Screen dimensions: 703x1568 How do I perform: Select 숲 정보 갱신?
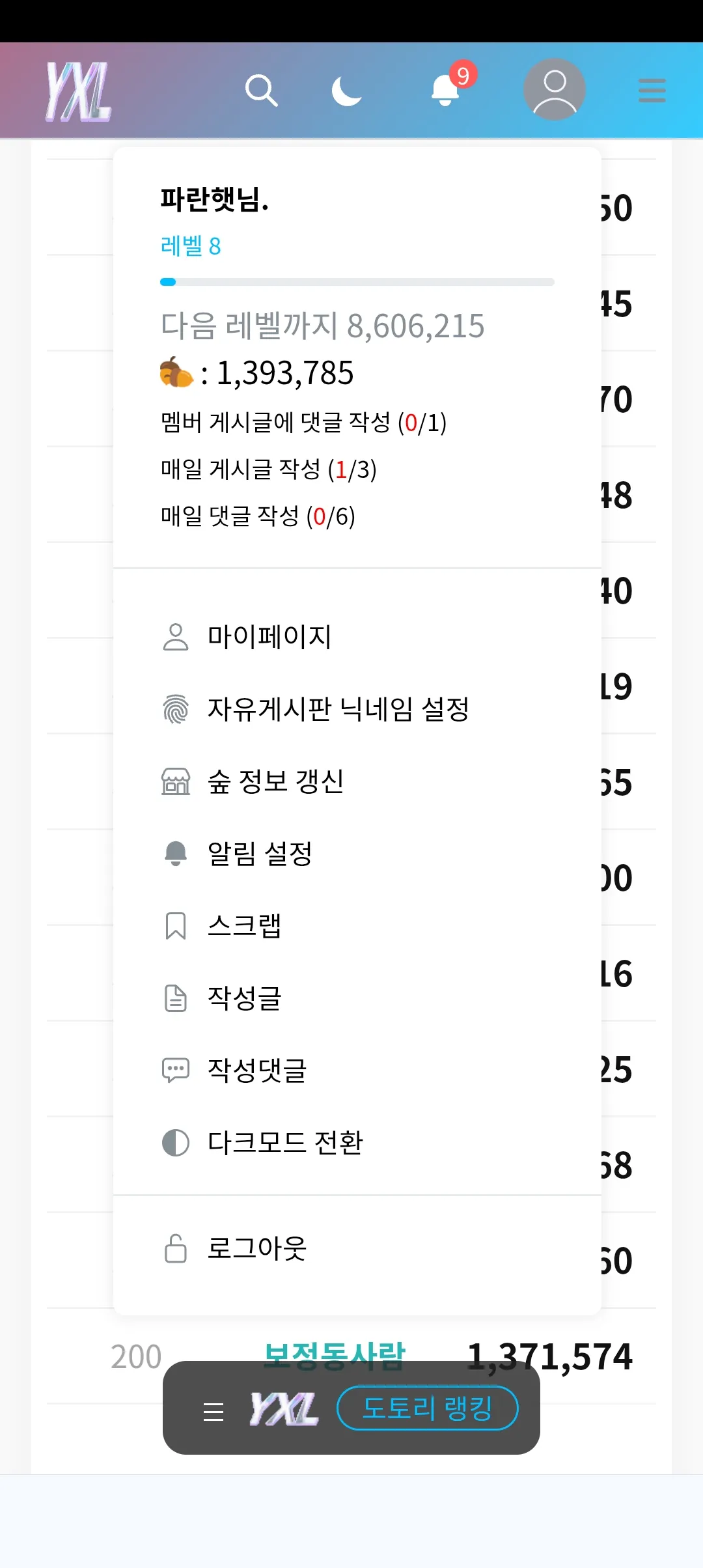tap(275, 781)
